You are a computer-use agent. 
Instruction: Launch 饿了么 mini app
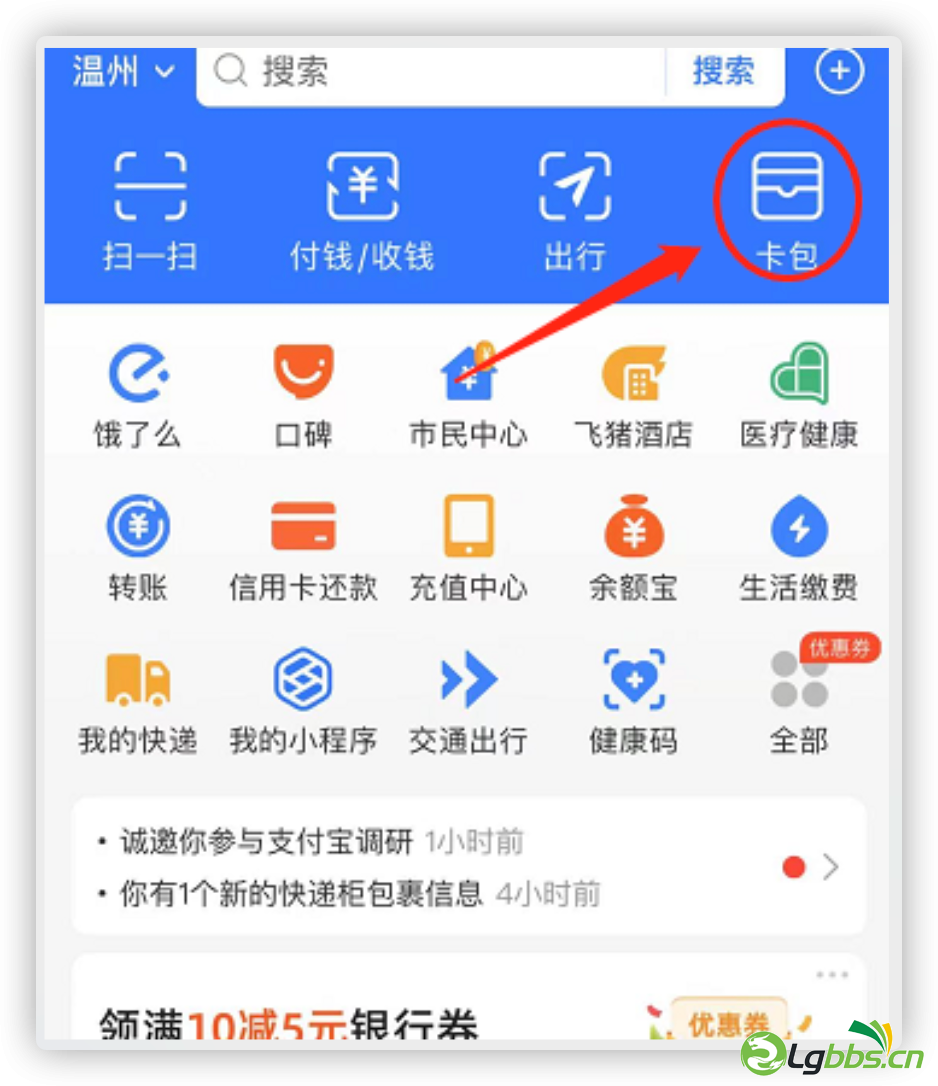point(138,393)
